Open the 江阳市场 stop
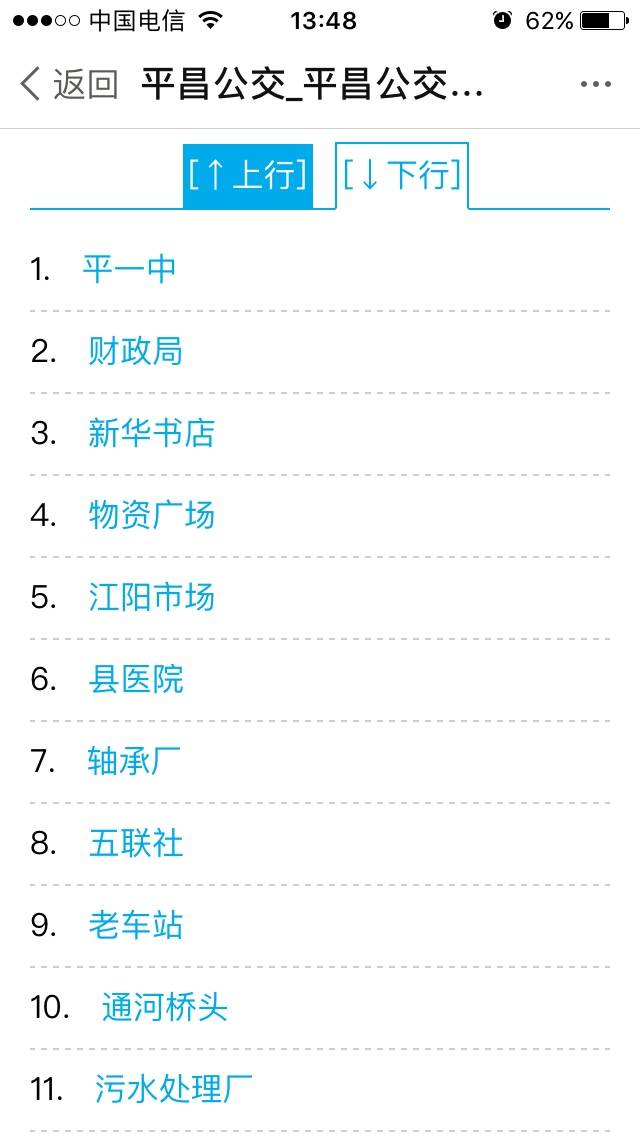 pos(151,598)
